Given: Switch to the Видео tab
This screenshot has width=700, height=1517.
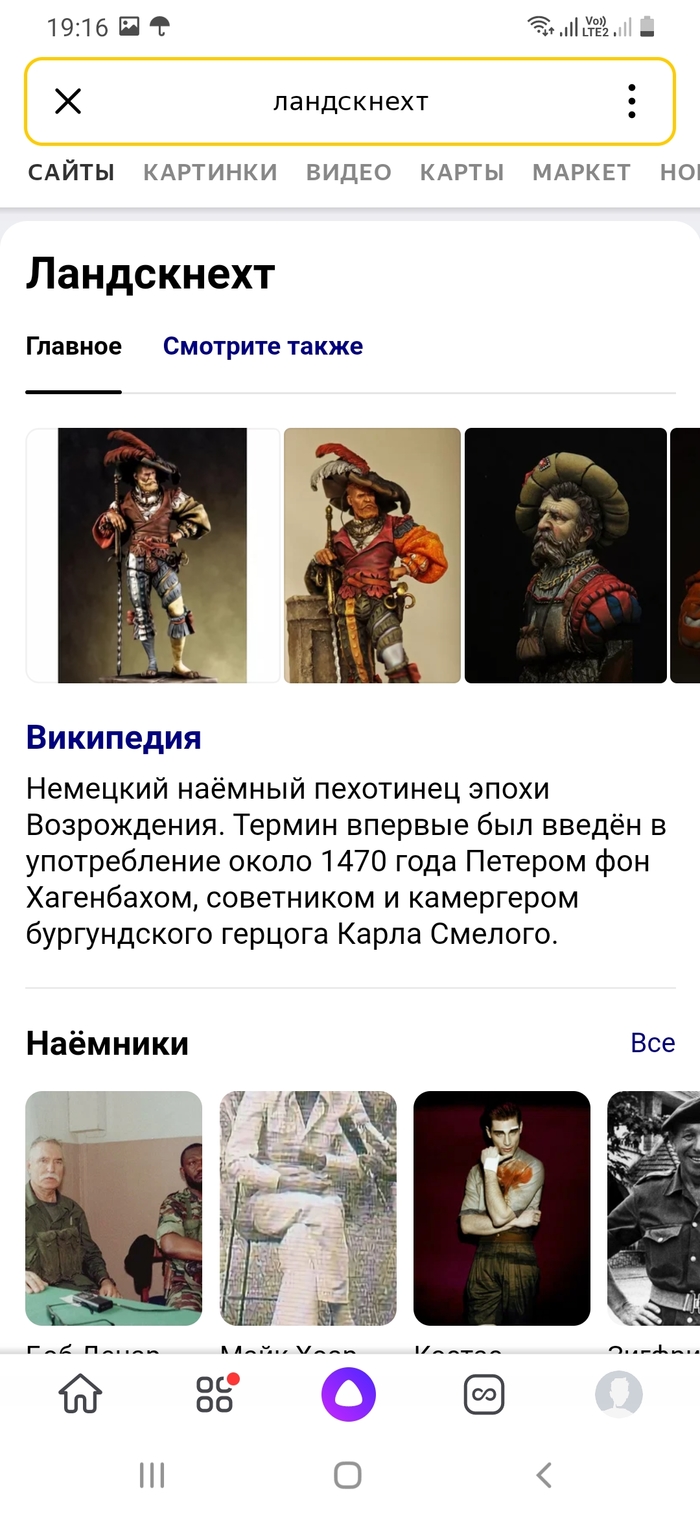Looking at the screenshot, I should pos(348,172).
